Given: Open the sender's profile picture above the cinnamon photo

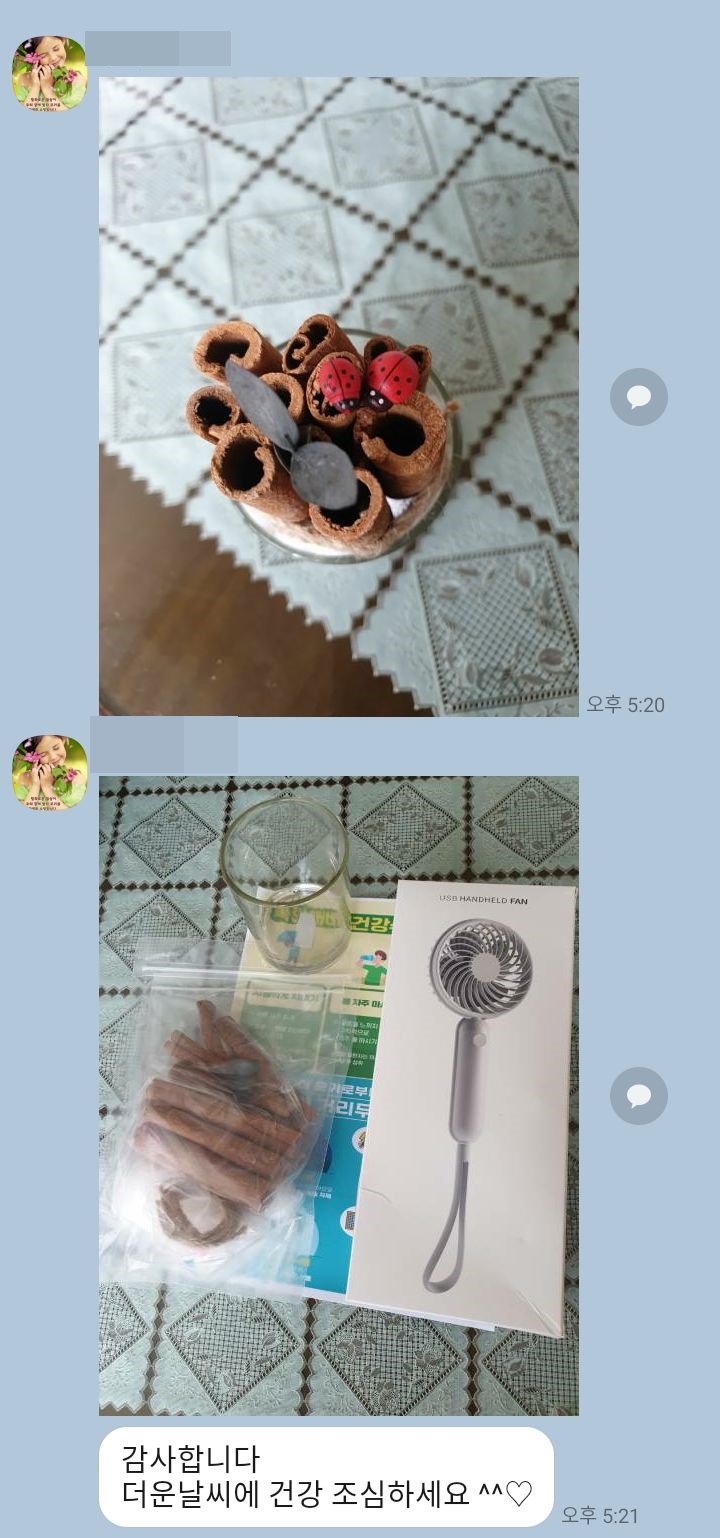Looking at the screenshot, I should pyautogui.click(x=49, y=73).
